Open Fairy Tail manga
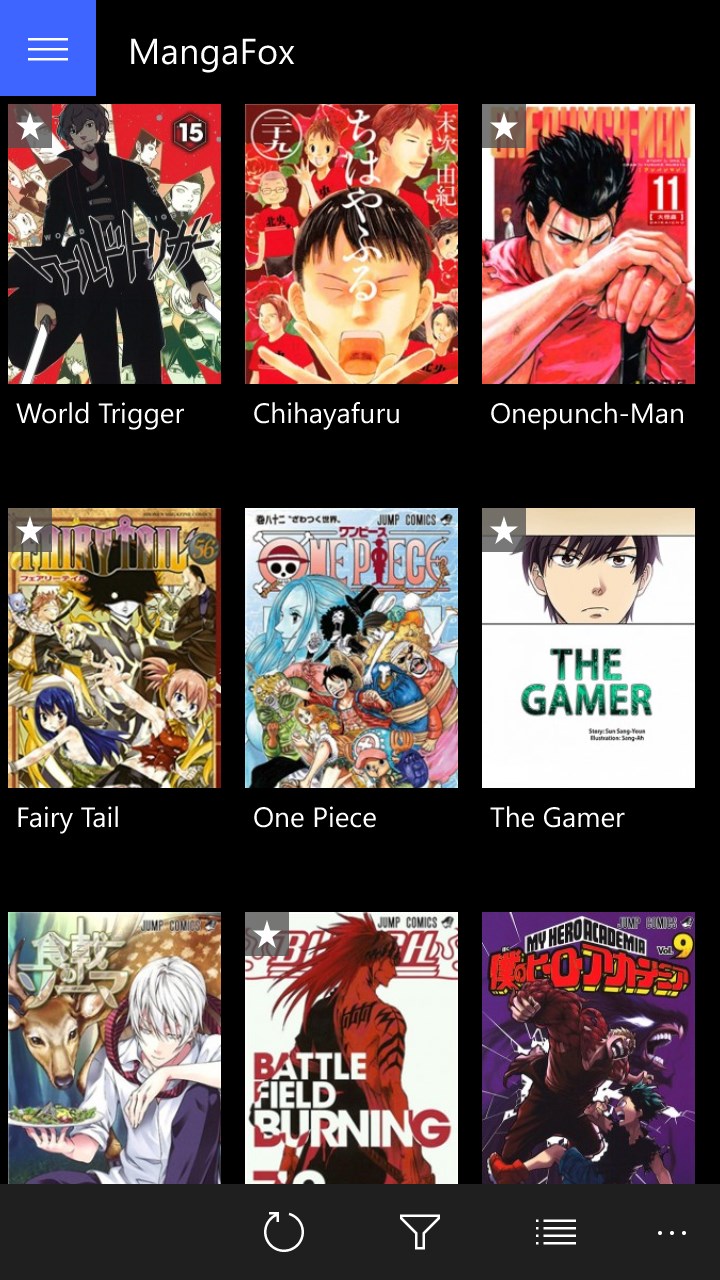Screen dimensions: 720x1280 tap(114, 648)
